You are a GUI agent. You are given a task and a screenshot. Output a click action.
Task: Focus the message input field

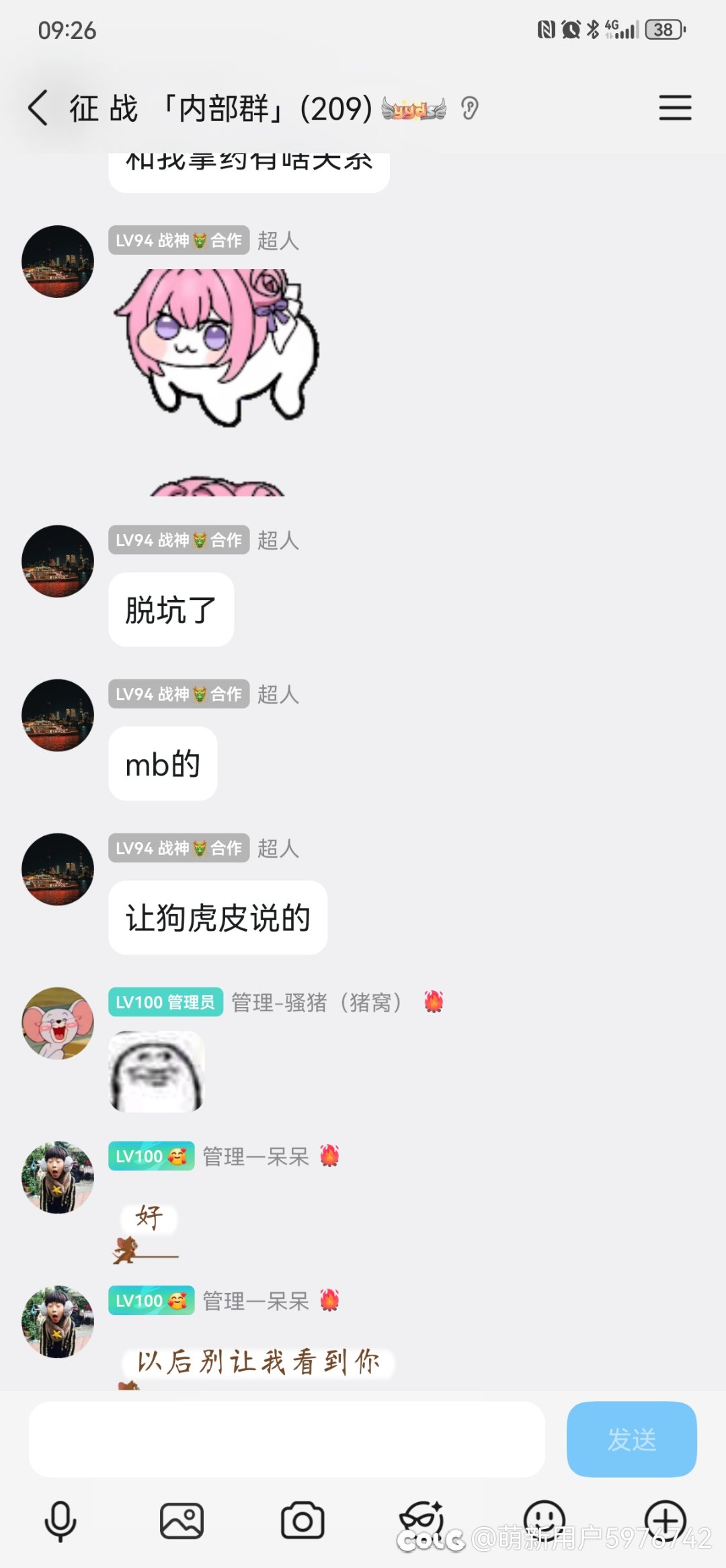pos(286,1439)
